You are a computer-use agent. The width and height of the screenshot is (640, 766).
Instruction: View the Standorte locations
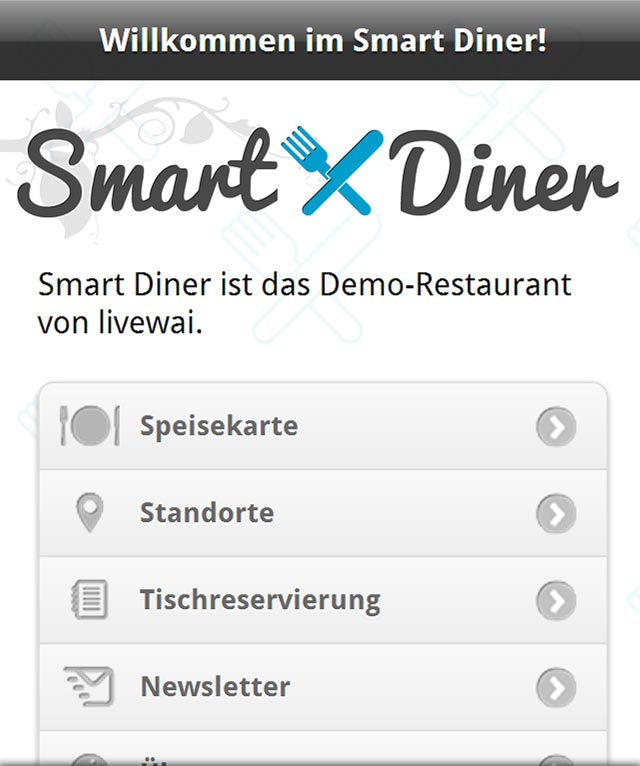click(x=322, y=513)
